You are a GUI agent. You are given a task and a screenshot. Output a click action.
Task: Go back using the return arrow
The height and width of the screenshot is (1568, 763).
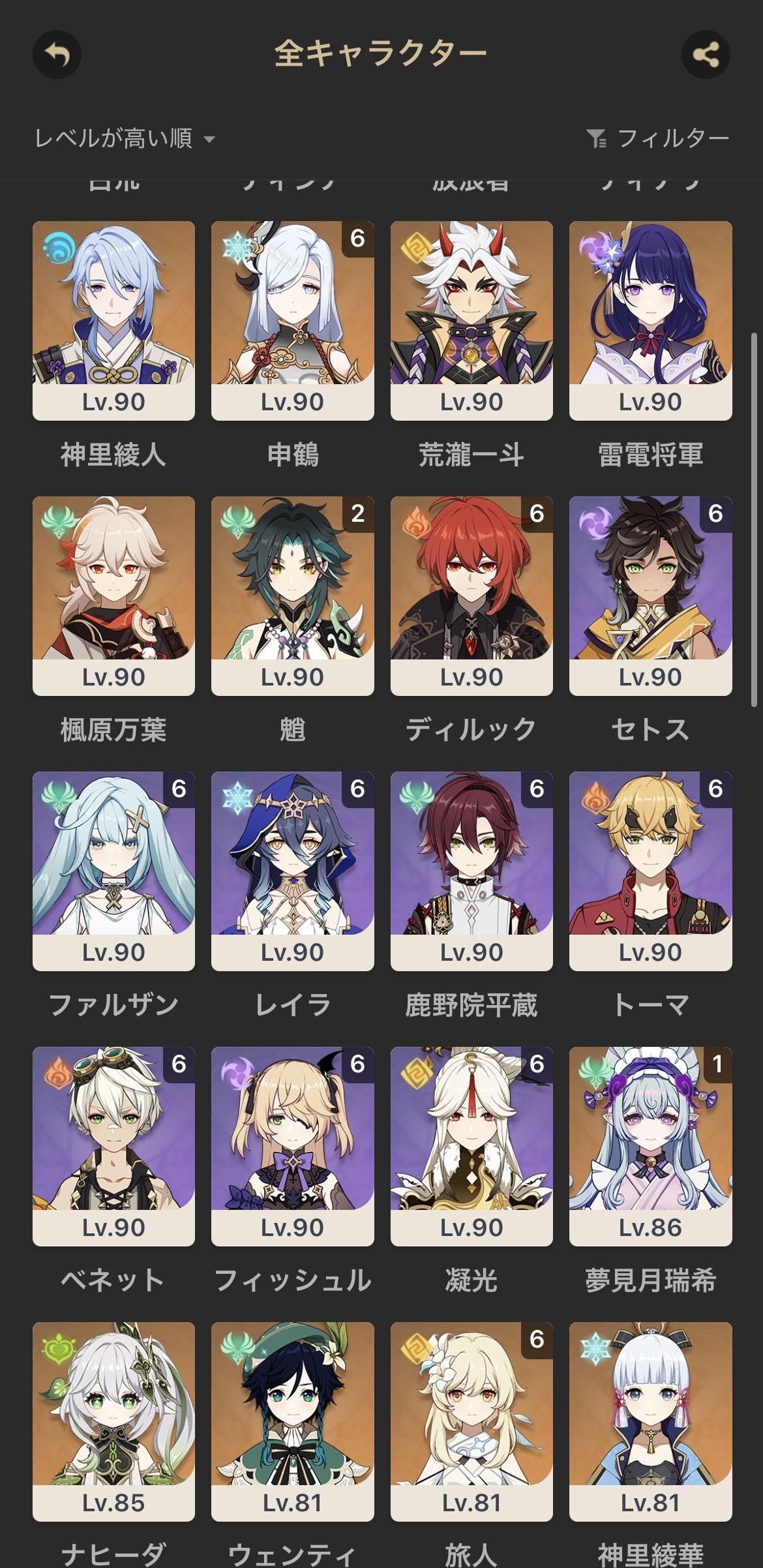[x=57, y=54]
